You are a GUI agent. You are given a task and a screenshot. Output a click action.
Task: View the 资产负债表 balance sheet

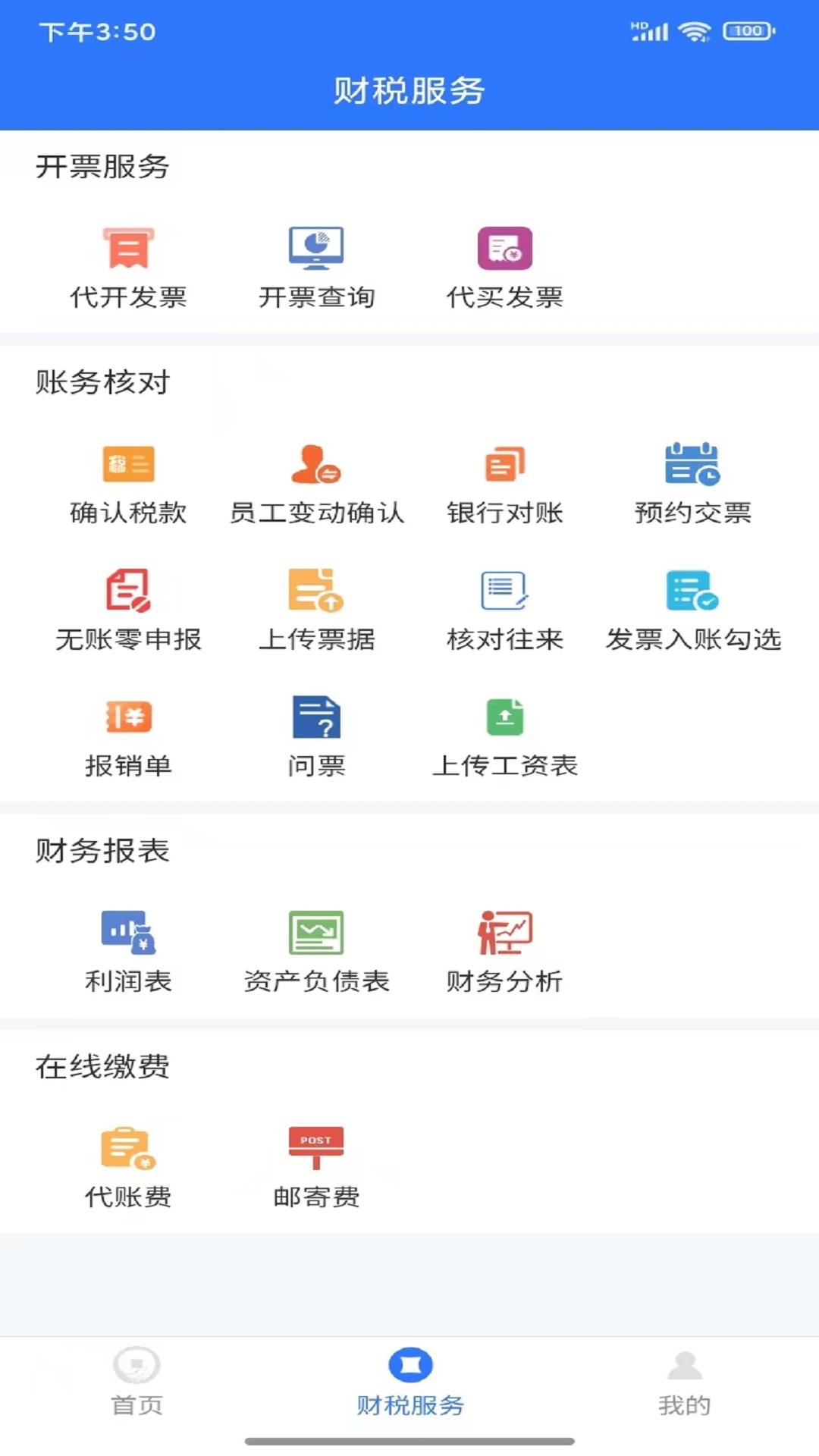(x=317, y=948)
